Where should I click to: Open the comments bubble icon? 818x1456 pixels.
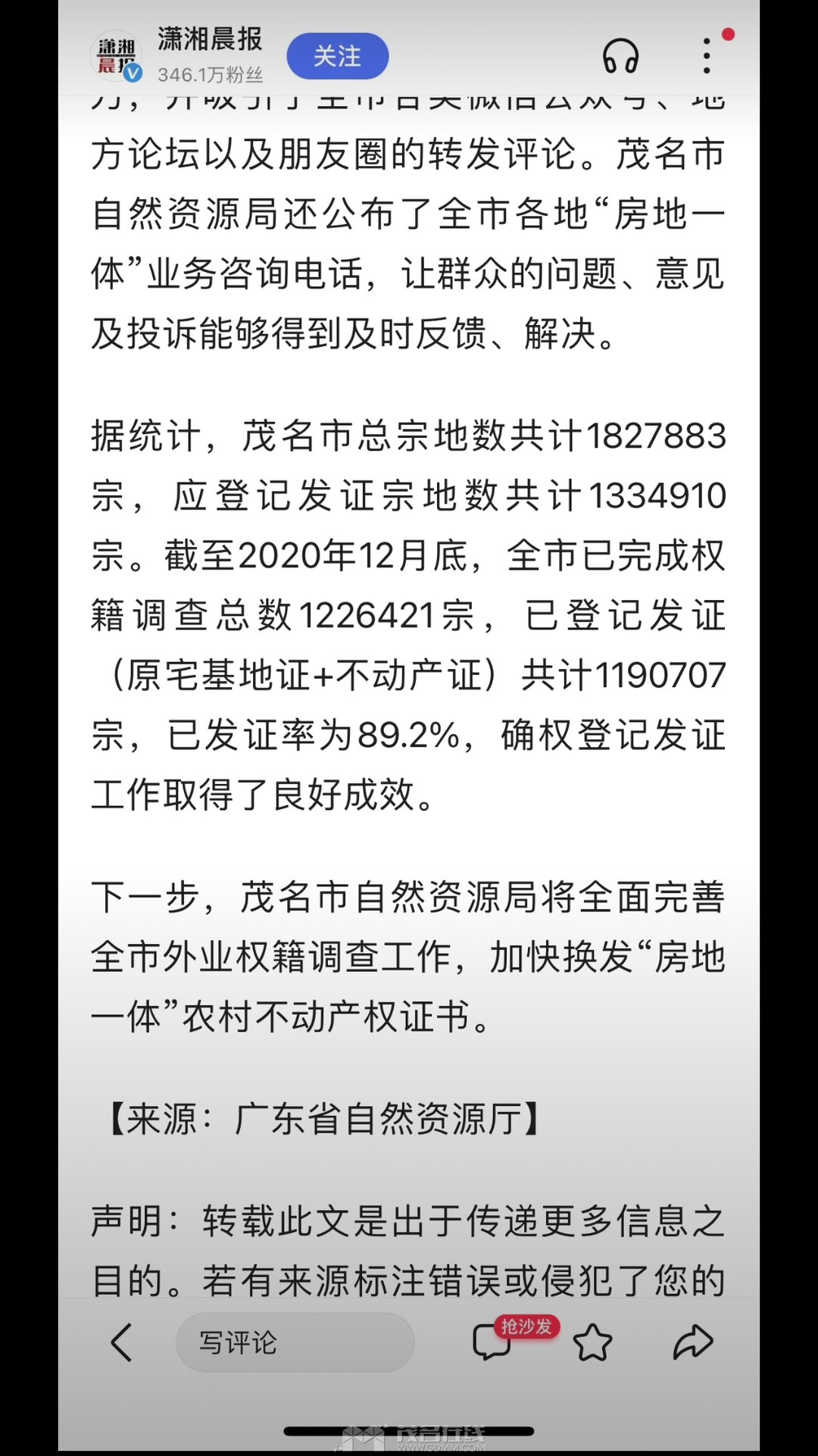click(492, 1342)
